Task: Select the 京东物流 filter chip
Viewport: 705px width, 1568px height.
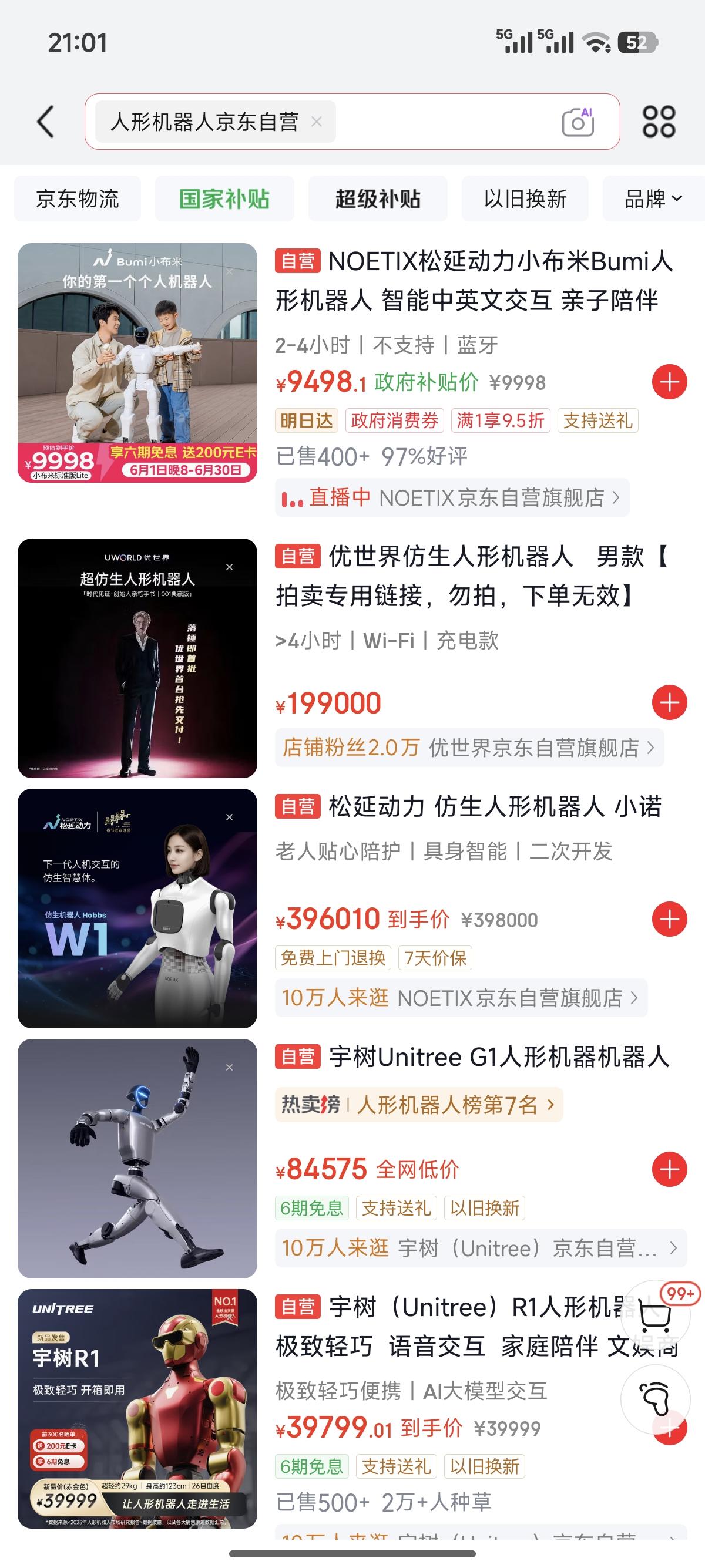Action: (x=78, y=199)
